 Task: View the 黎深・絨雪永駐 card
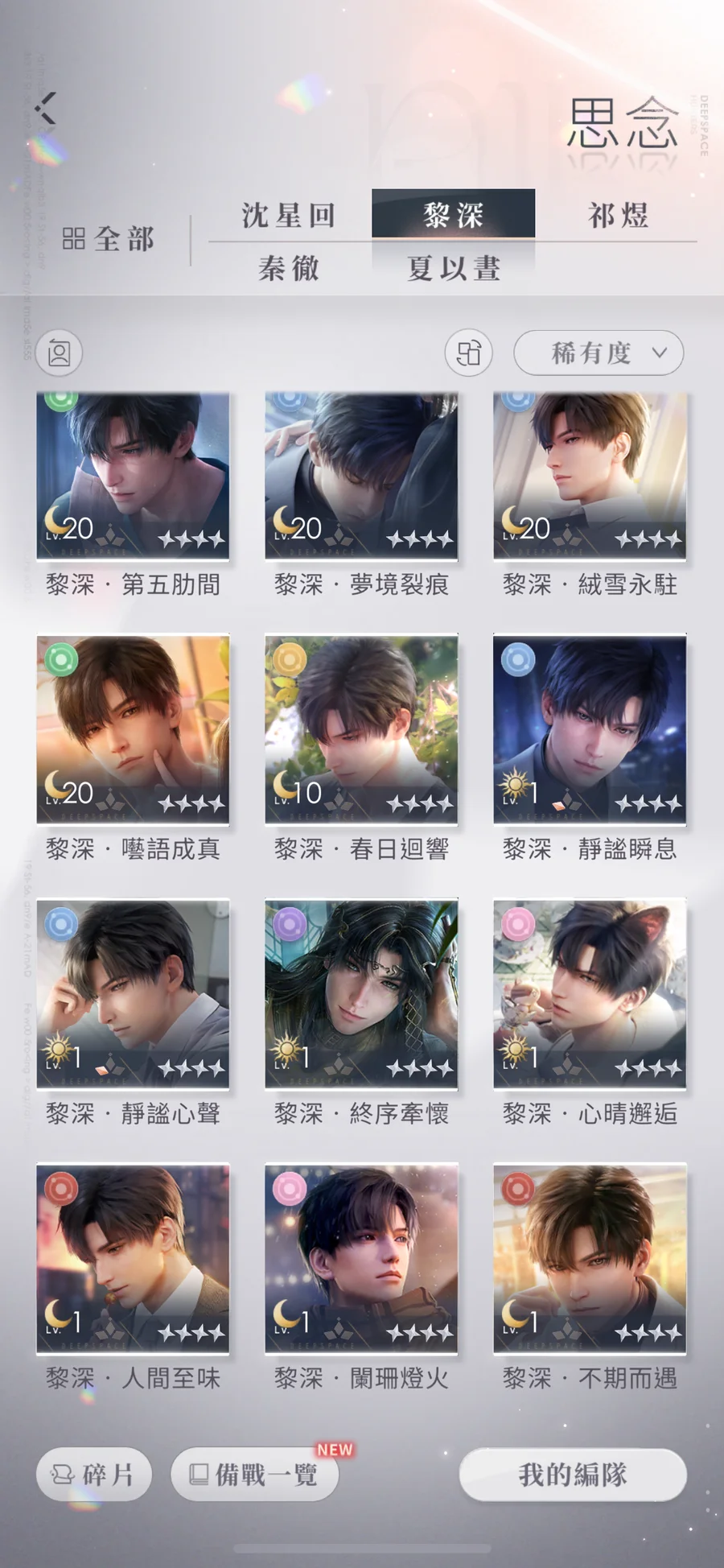click(590, 477)
